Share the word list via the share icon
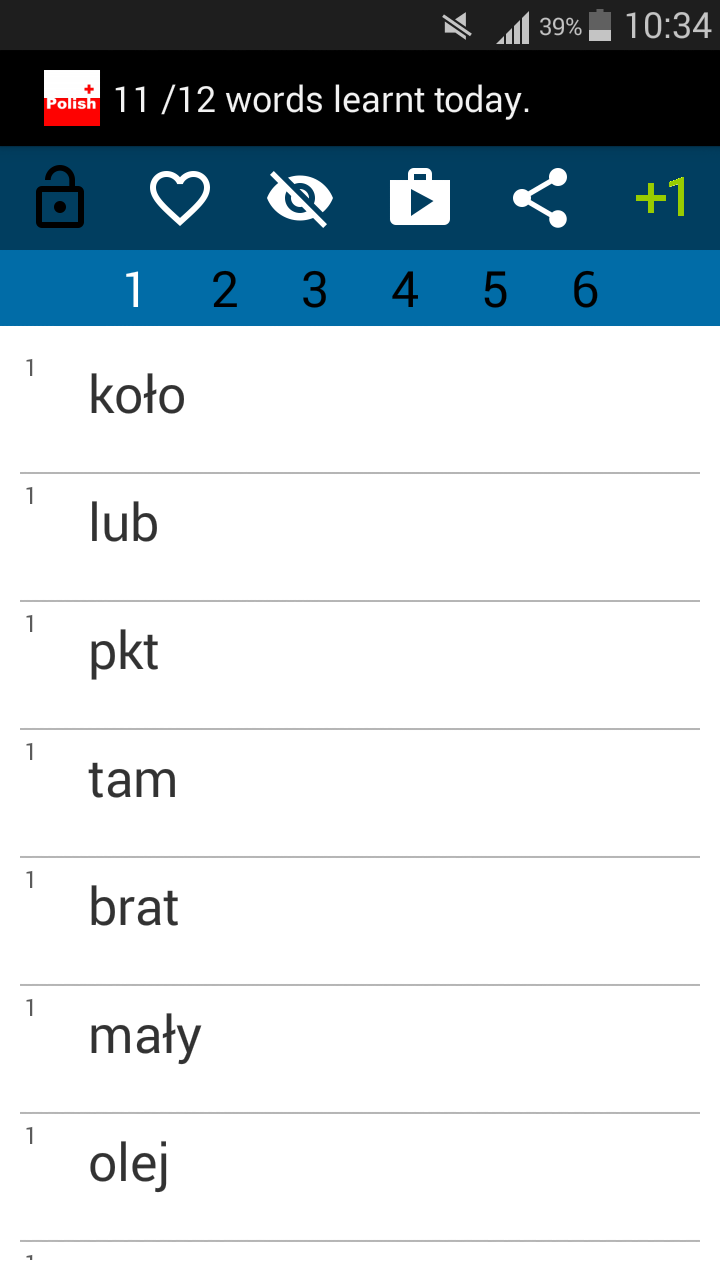This screenshot has width=720, height=1280. (x=540, y=197)
